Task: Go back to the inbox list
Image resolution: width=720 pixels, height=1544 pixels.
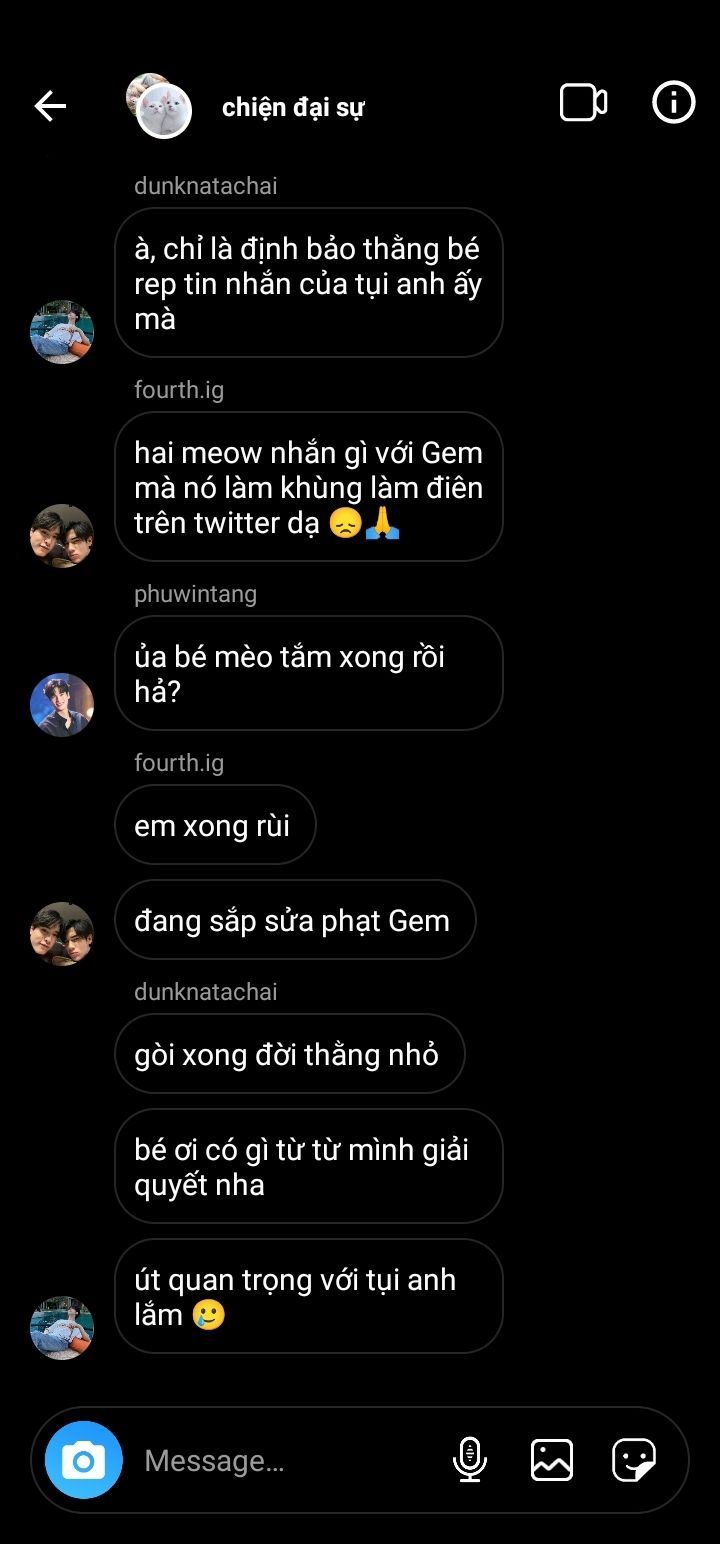Action: coord(50,105)
